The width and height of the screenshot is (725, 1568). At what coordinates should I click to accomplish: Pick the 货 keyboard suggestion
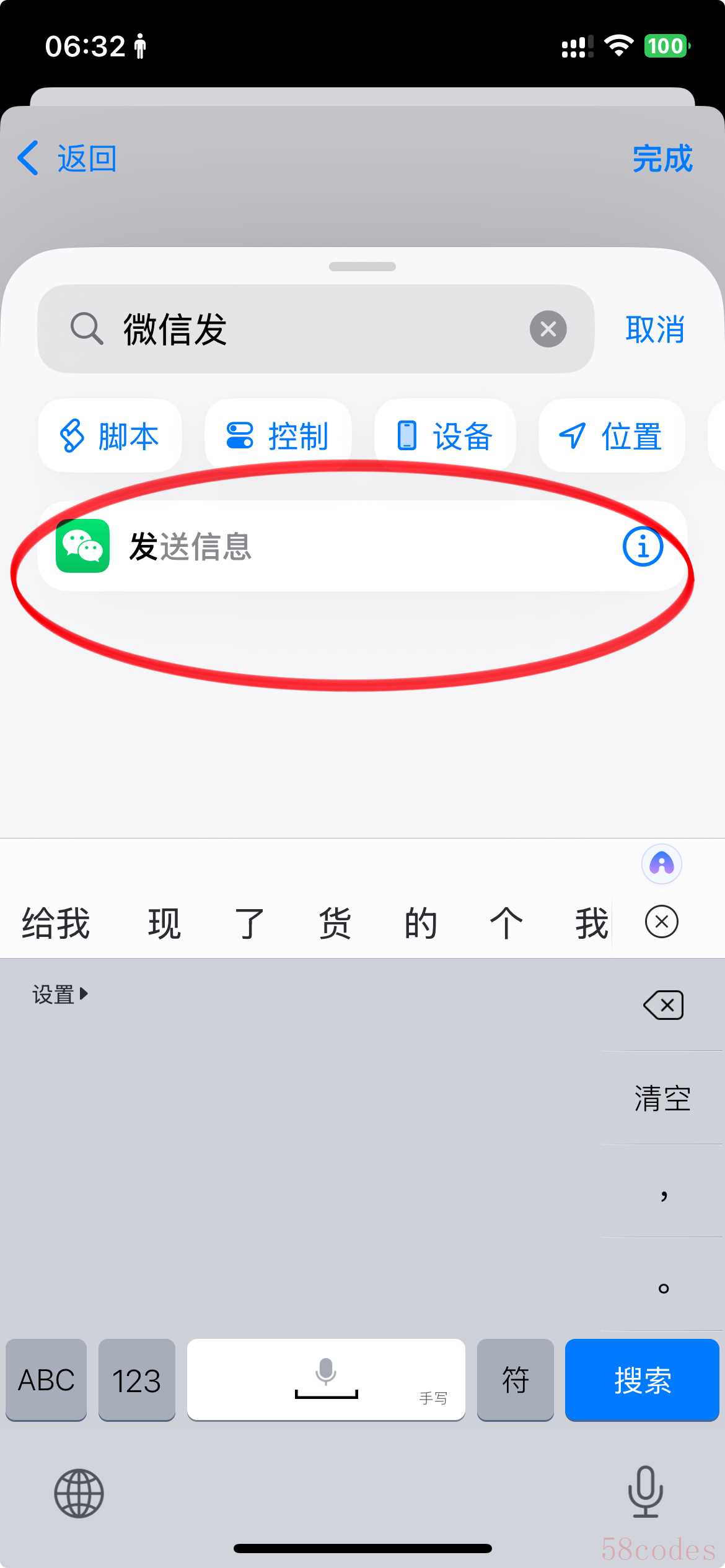tap(335, 923)
